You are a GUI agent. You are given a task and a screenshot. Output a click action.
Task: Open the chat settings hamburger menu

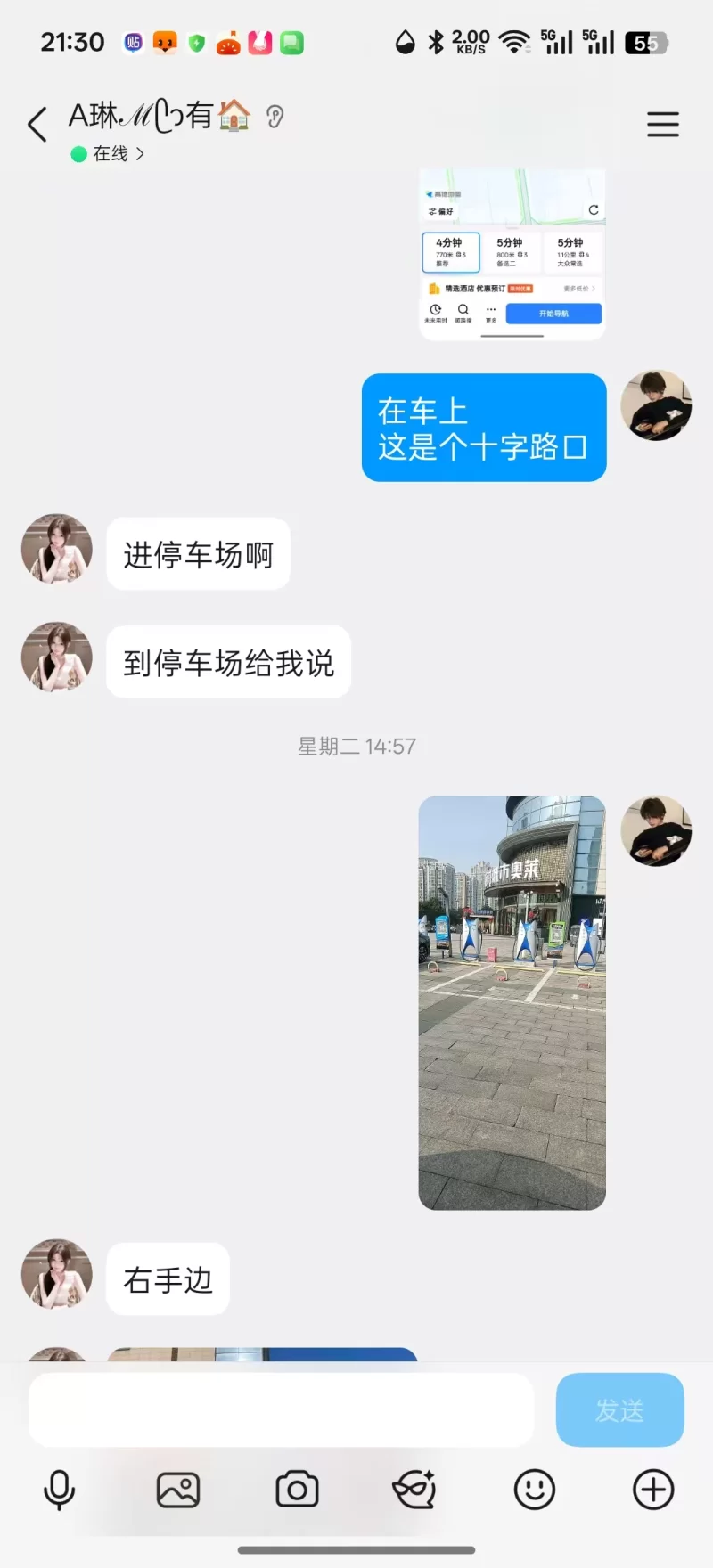[x=662, y=124]
